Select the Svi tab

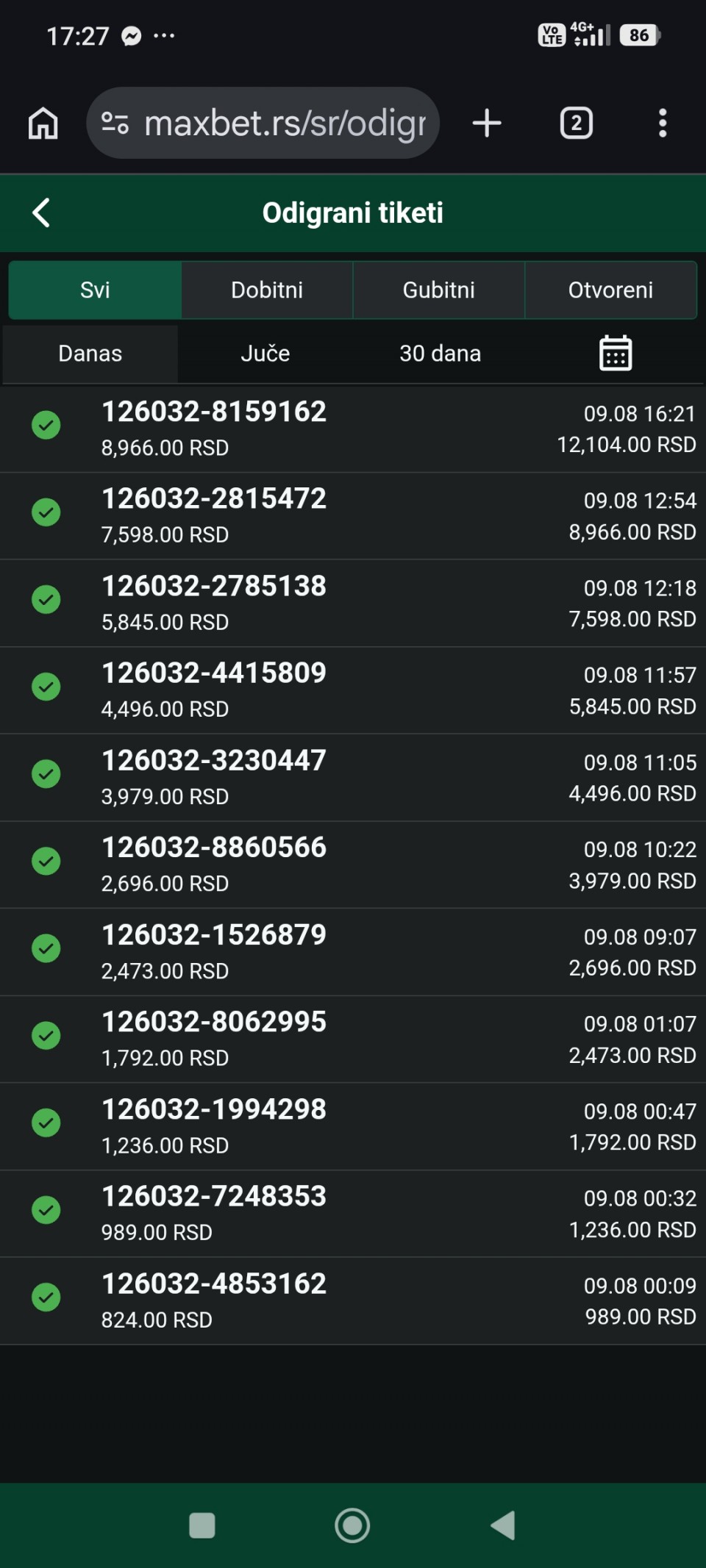click(x=95, y=290)
